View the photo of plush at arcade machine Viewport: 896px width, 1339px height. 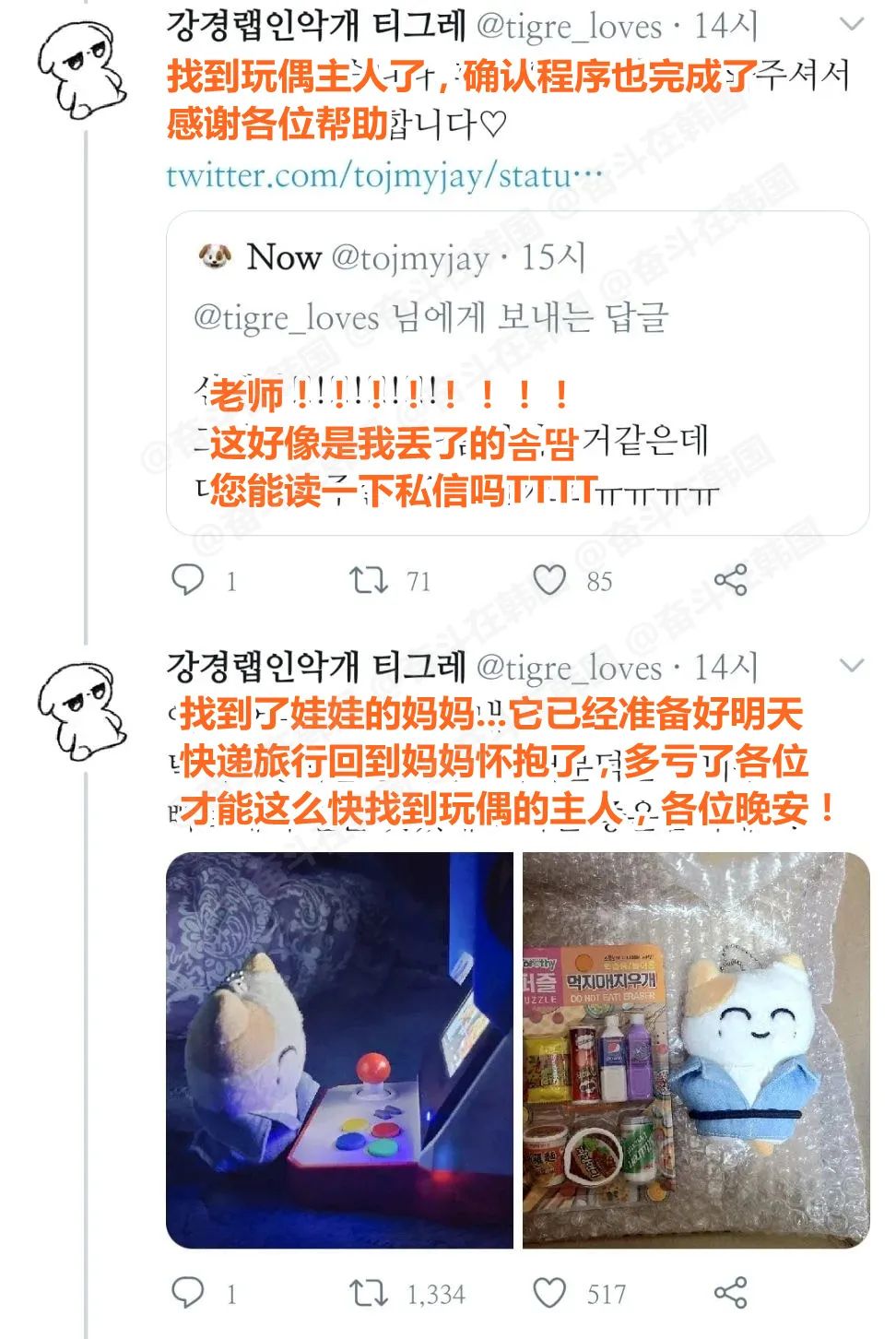click(x=339, y=1049)
